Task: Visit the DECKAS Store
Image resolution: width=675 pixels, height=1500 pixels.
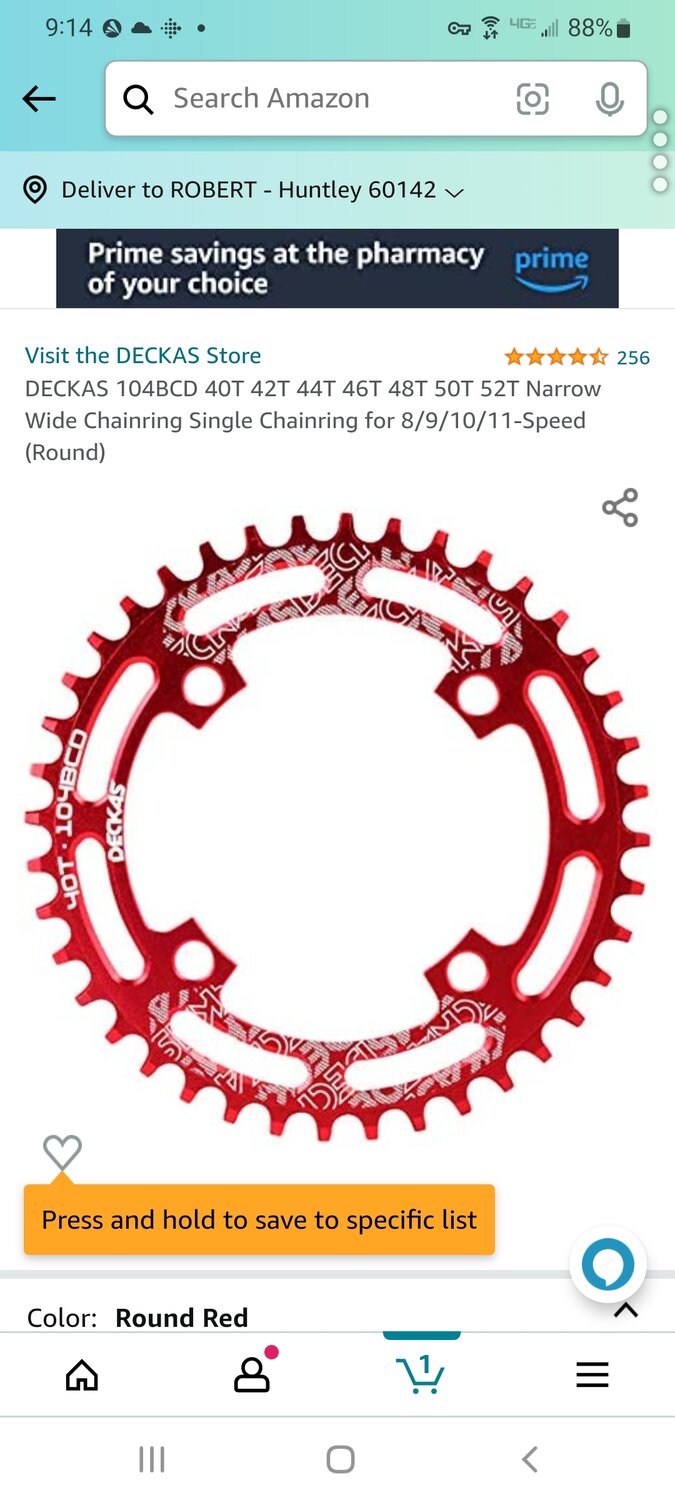Action: click(143, 356)
